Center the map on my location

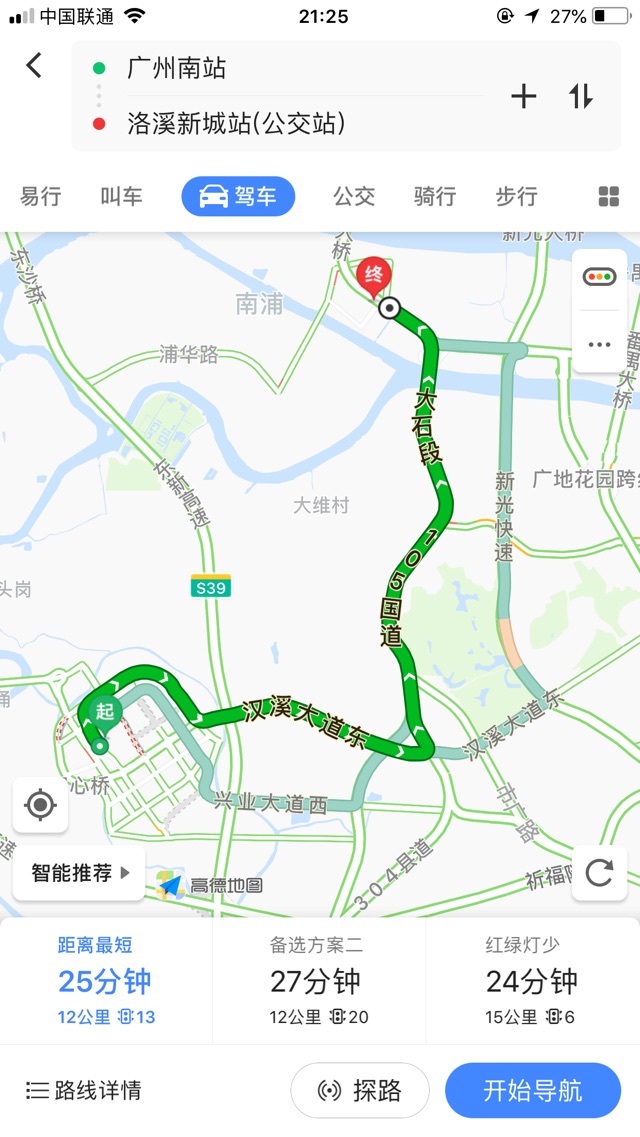tap(41, 804)
